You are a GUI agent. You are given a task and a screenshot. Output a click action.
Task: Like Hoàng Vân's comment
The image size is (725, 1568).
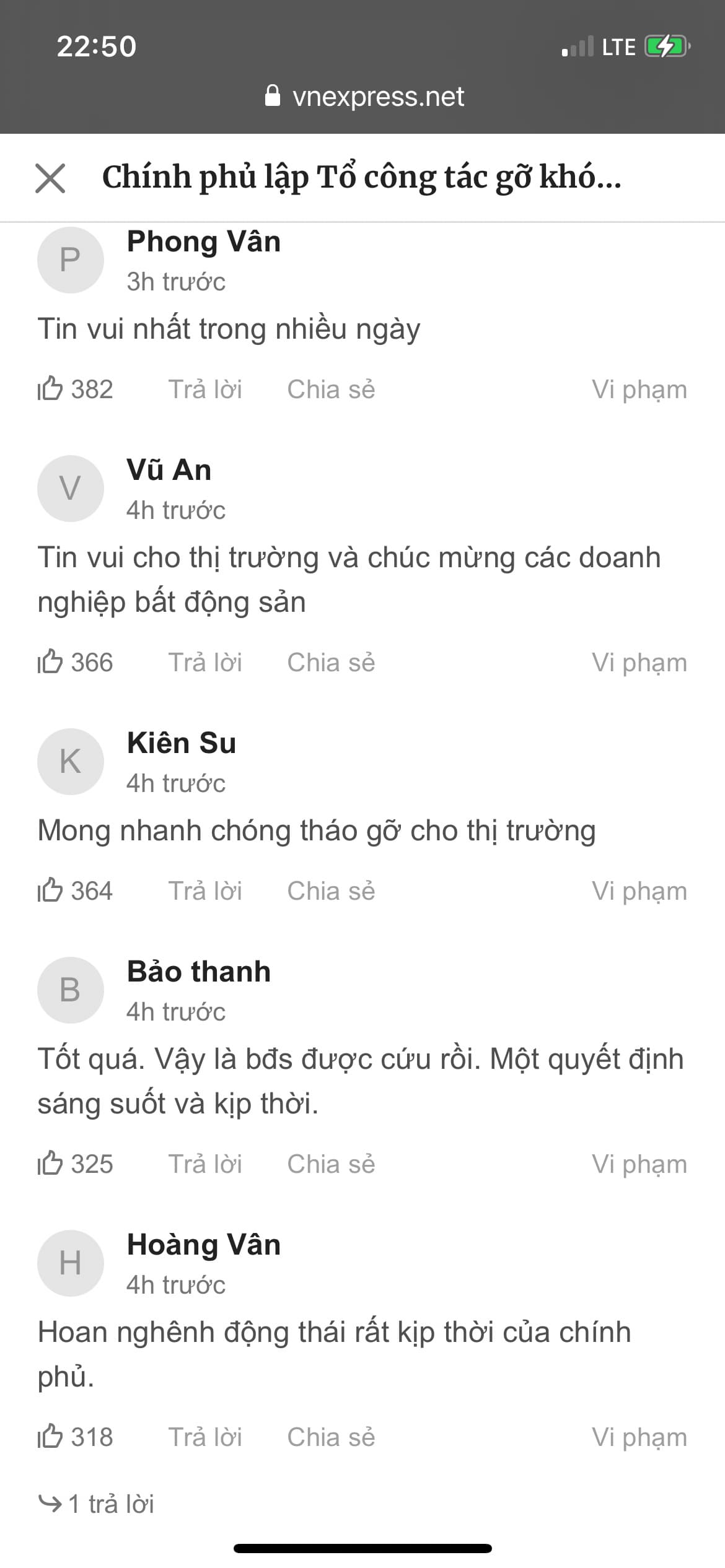click(x=51, y=1437)
